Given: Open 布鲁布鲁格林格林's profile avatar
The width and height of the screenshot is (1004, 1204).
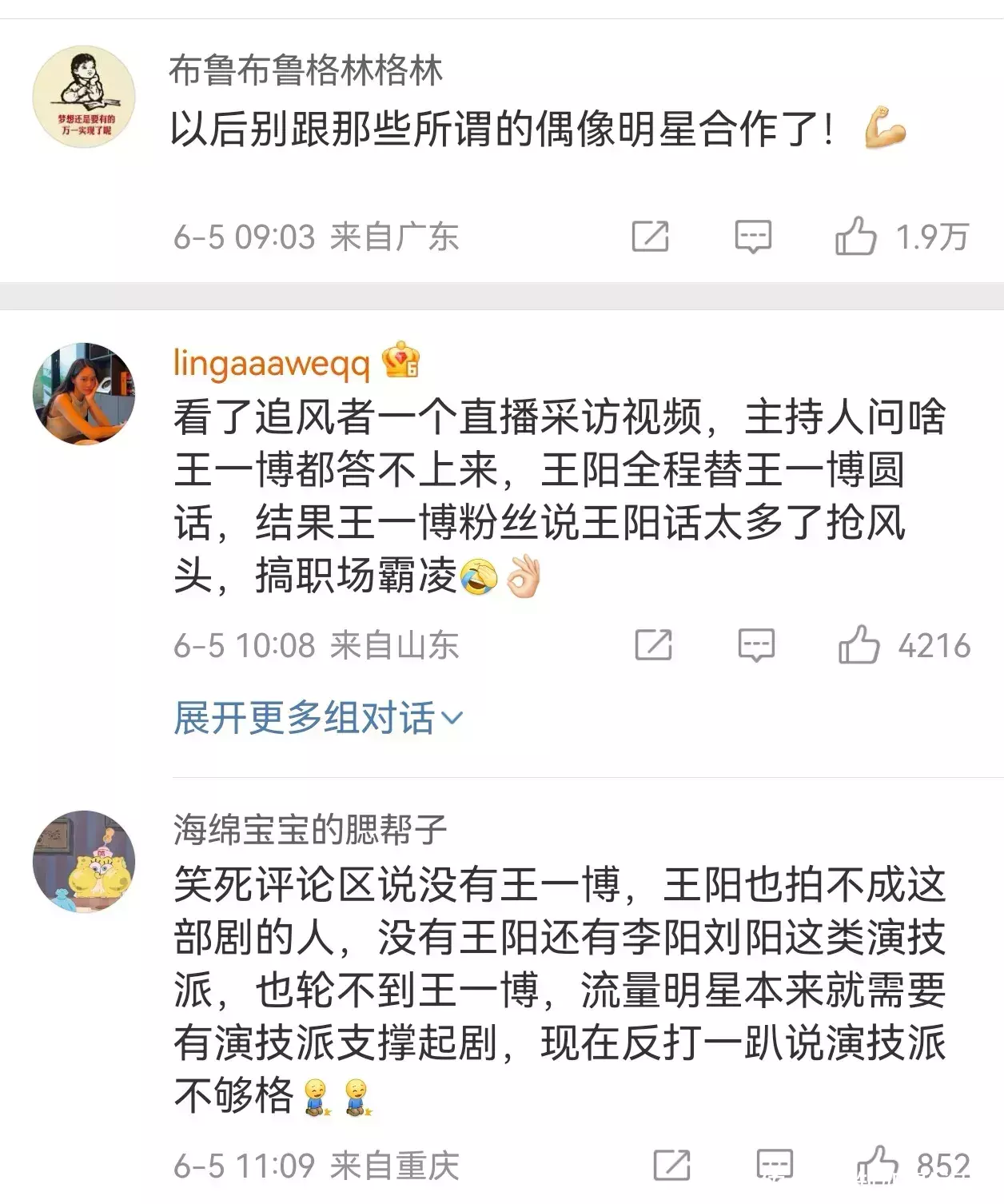Looking at the screenshot, I should (83, 97).
